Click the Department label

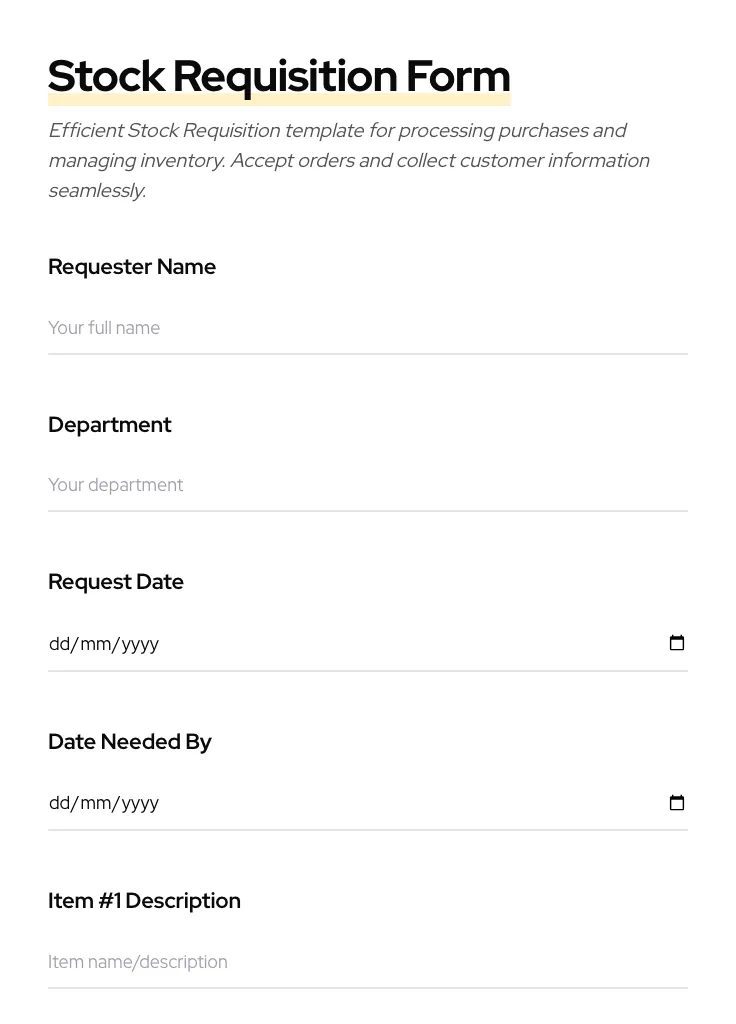pyautogui.click(x=110, y=425)
